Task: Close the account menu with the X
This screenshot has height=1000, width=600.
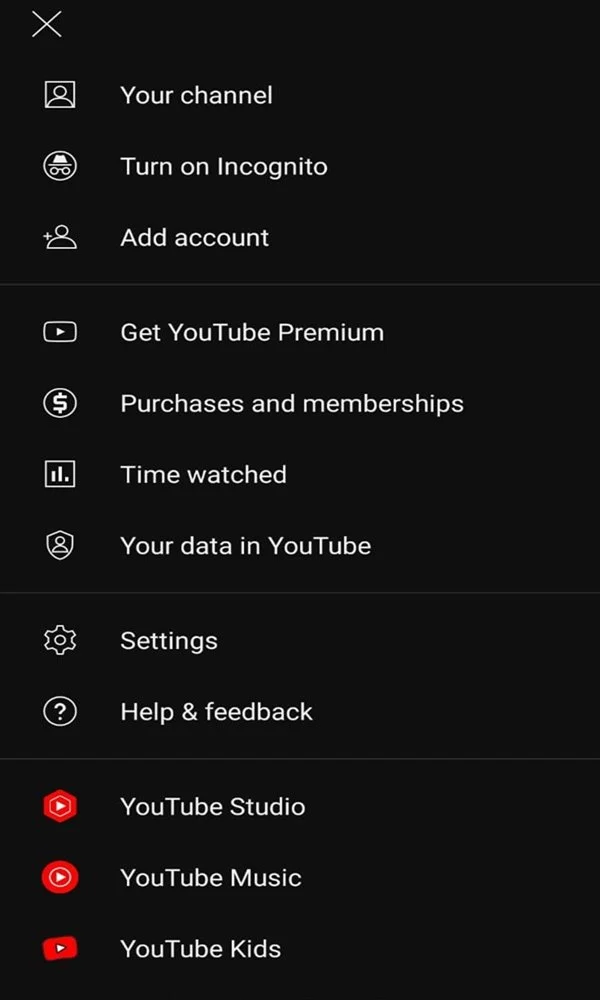Action: point(47,24)
